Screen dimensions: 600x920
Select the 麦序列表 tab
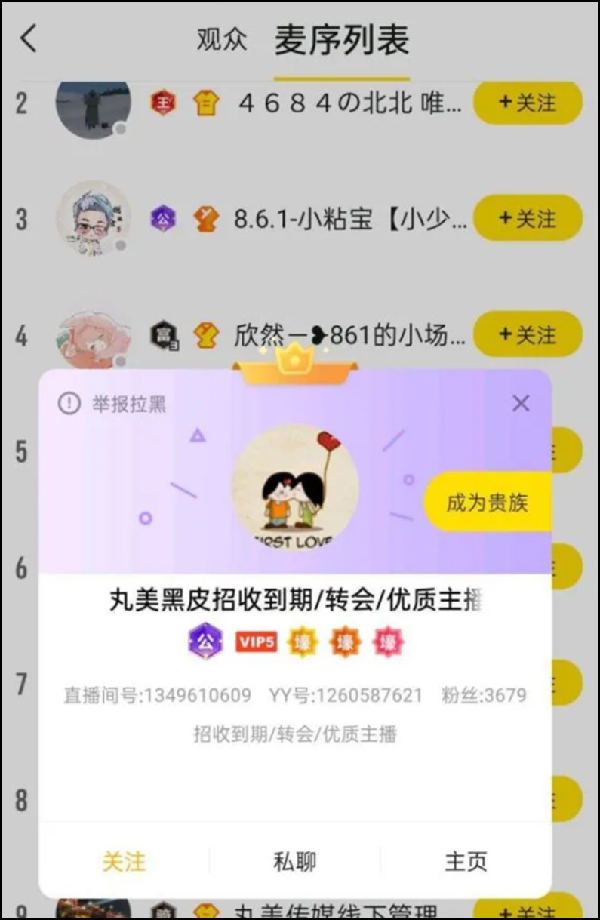tap(341, 40)
